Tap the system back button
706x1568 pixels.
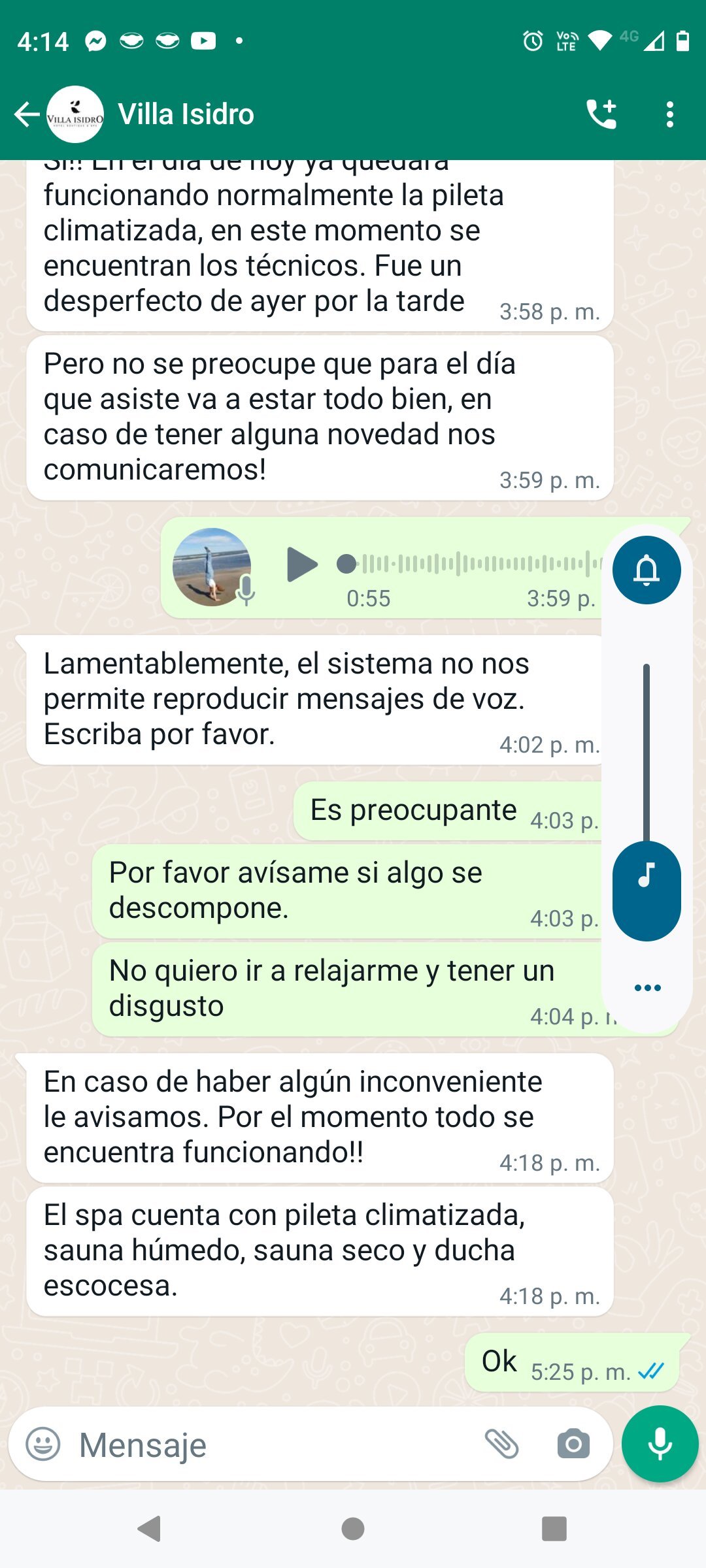point(150,1529)
